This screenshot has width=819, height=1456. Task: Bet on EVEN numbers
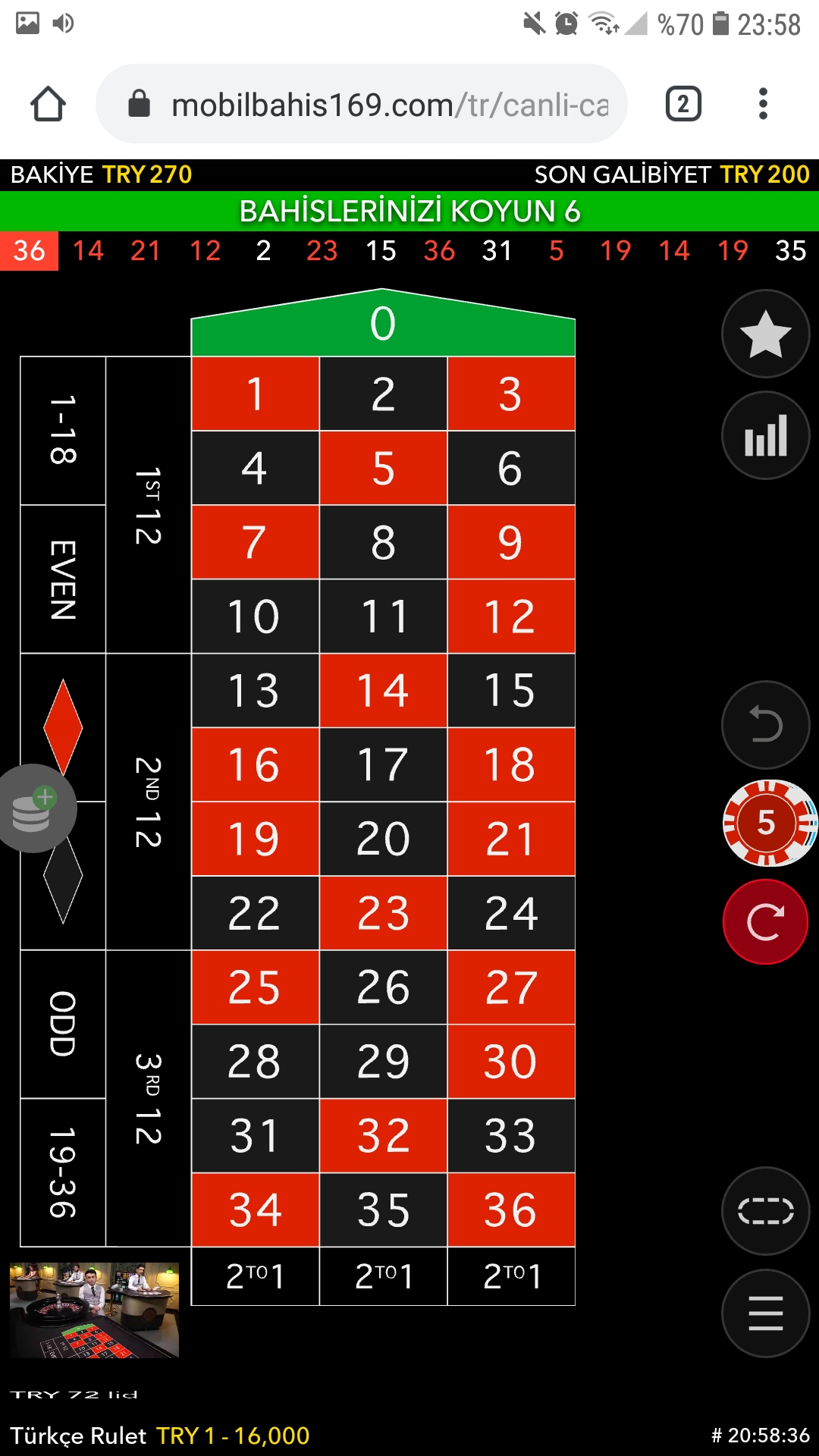63,579
